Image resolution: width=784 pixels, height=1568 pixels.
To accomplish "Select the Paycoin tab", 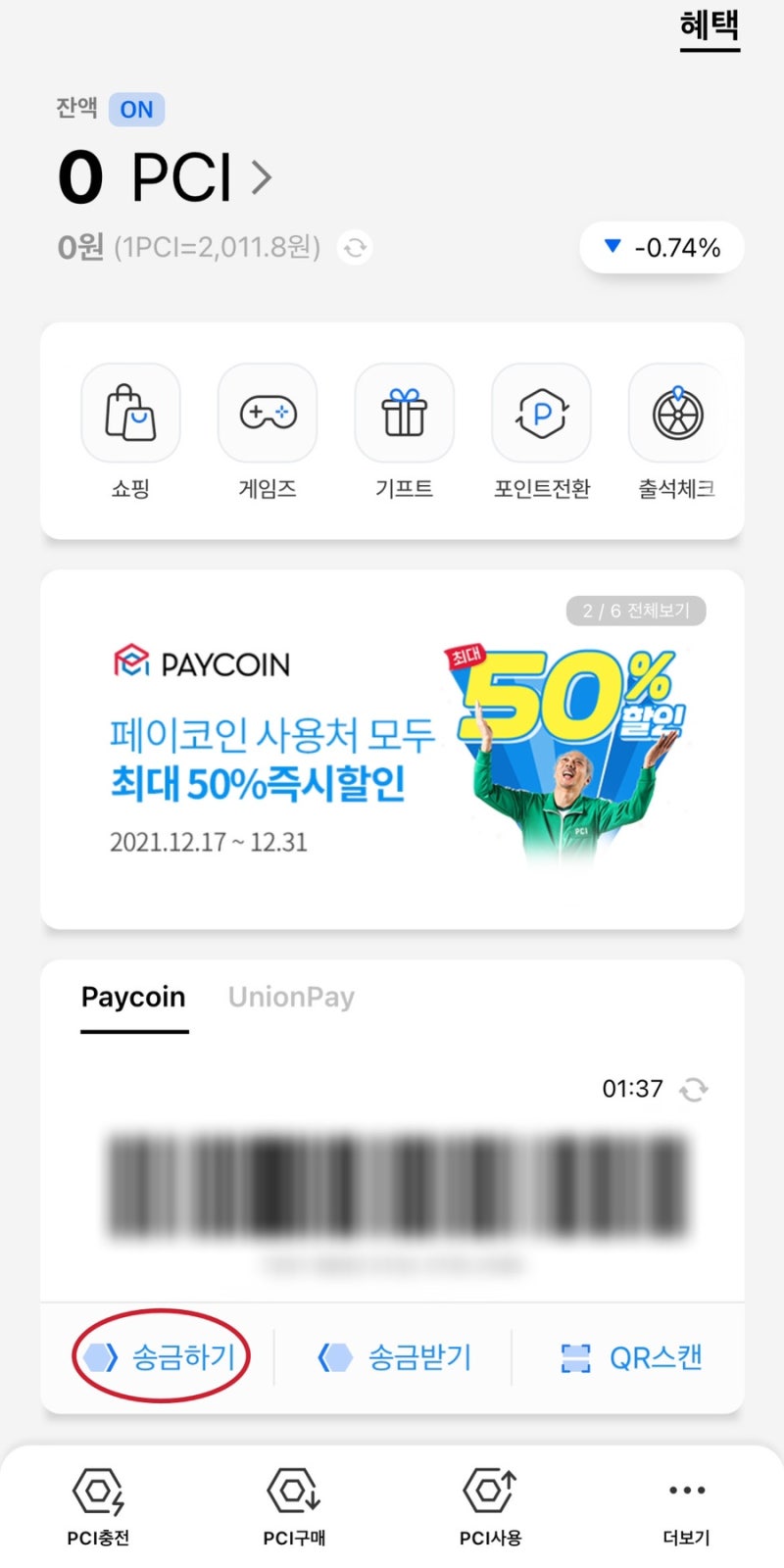I will 132,997.
